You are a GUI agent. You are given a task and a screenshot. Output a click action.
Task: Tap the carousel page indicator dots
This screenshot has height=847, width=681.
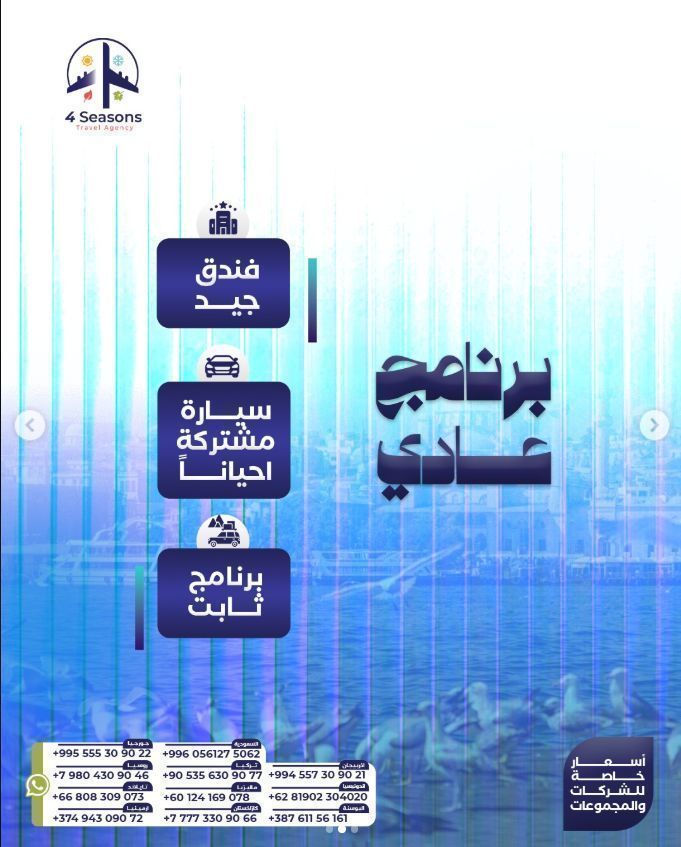(341, 828)
